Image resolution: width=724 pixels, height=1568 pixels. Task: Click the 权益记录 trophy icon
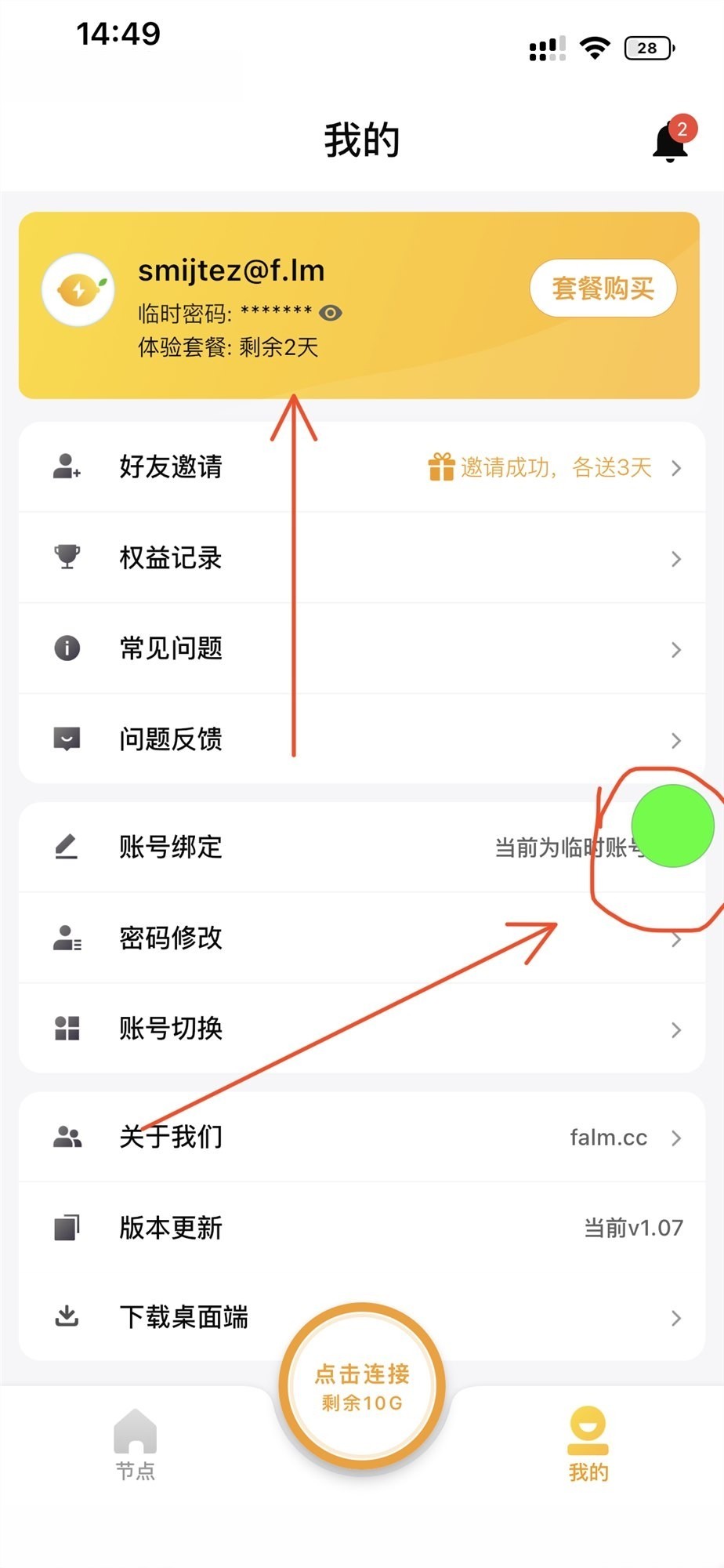tap(67, 557)
